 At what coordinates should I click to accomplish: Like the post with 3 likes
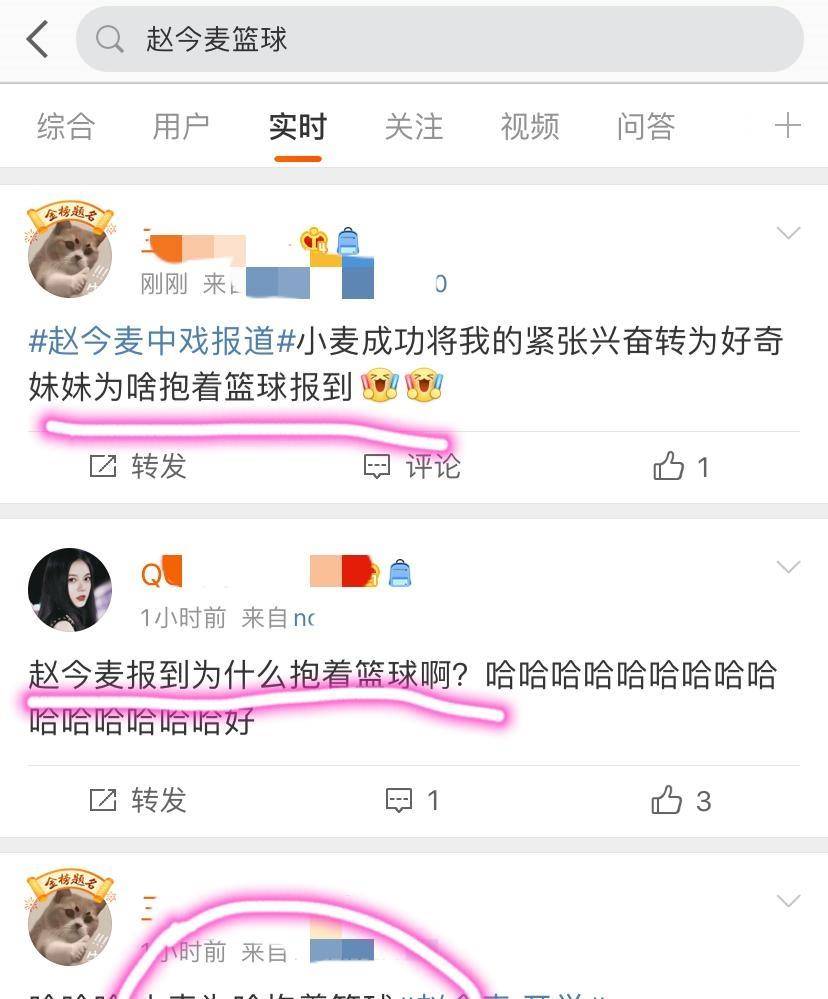pyautogui.click(x=681, y=800)
